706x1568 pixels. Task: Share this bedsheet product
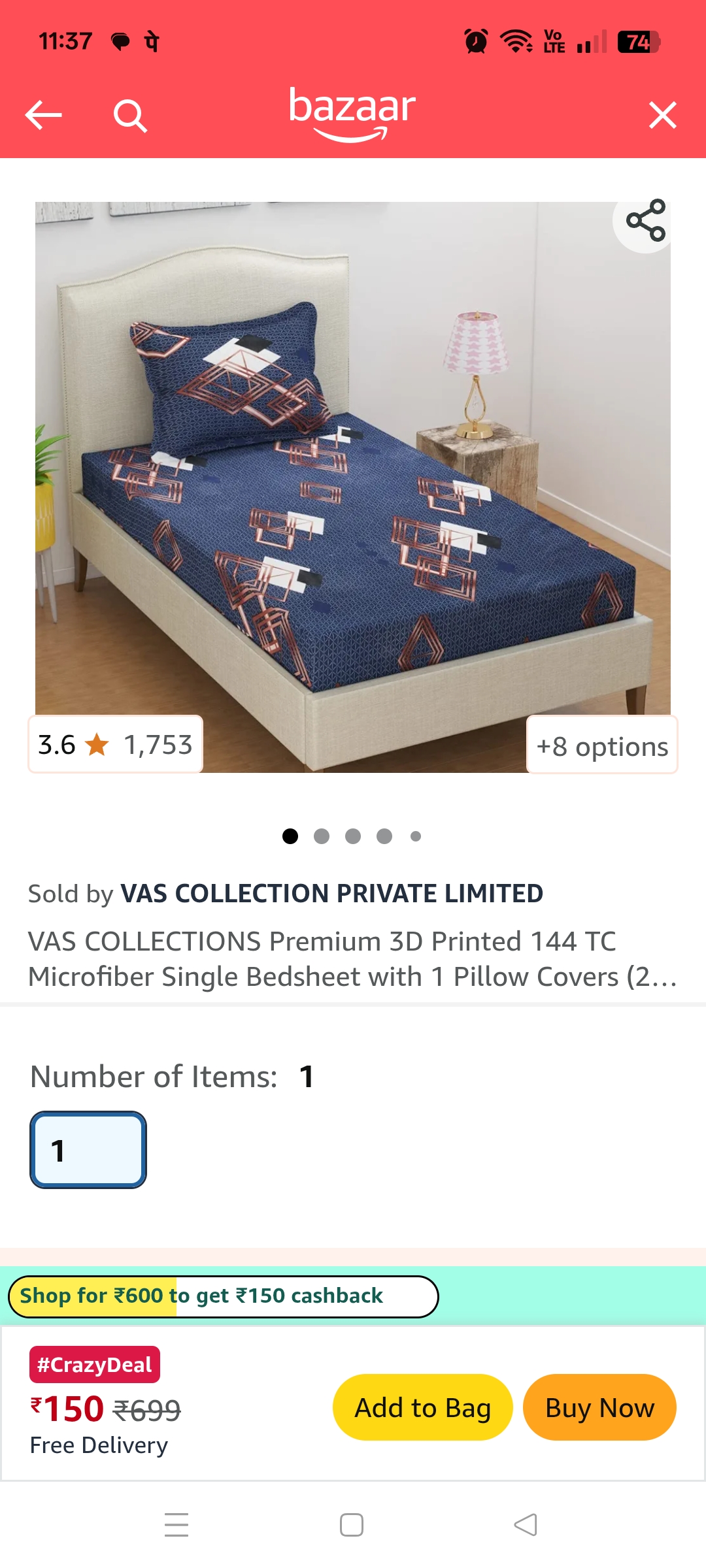point(645,221)
